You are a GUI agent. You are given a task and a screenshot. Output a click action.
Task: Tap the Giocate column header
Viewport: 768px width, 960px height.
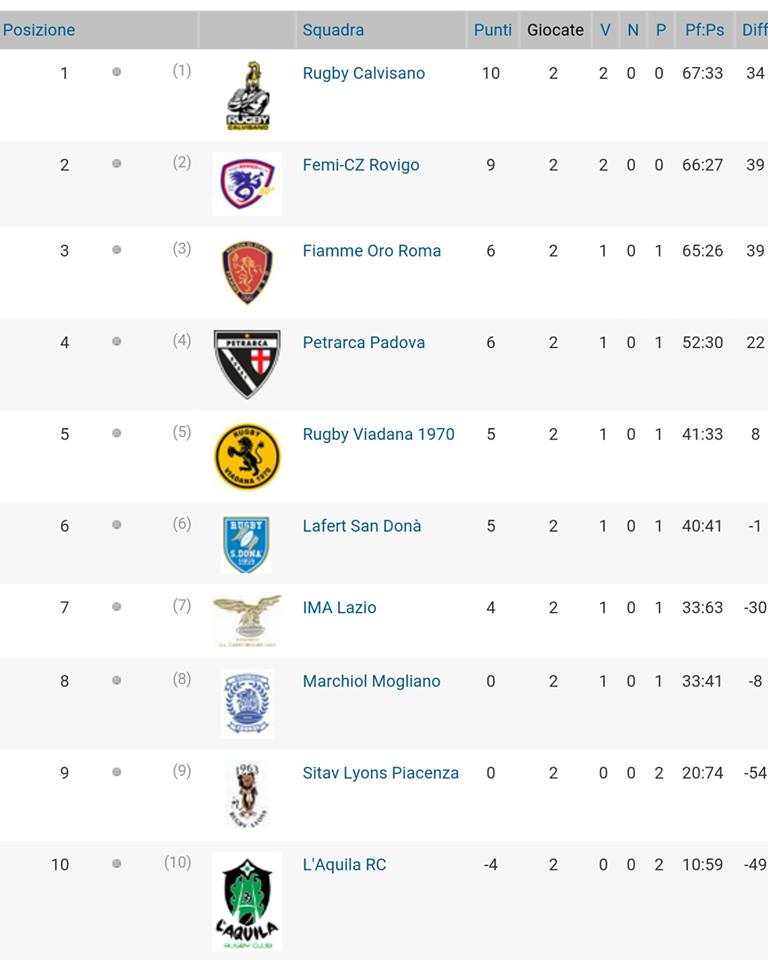(x=555, y=30)
